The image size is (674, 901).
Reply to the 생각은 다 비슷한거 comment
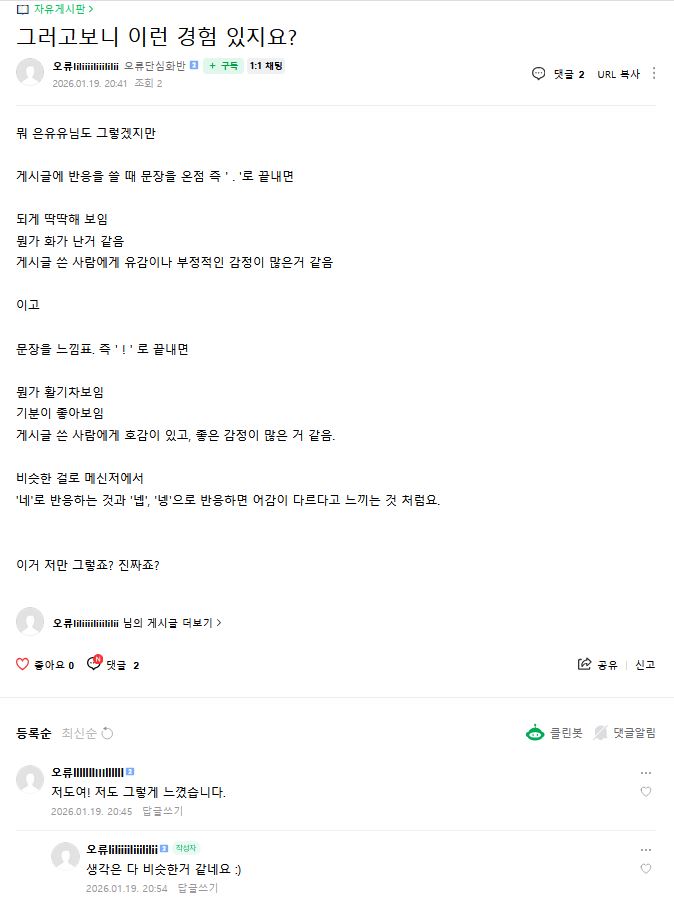click(197, 888)
